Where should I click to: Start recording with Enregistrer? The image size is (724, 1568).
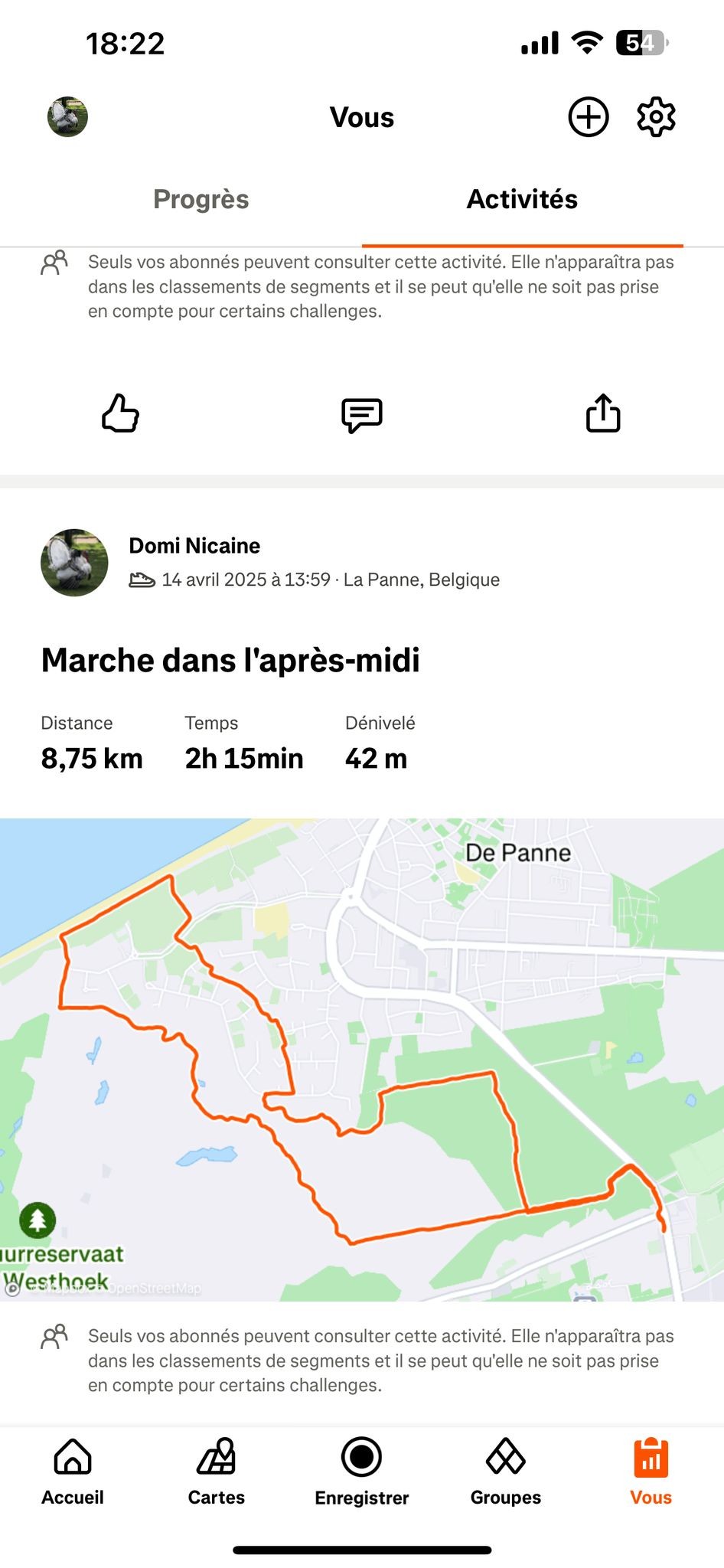pos(361,1472)
